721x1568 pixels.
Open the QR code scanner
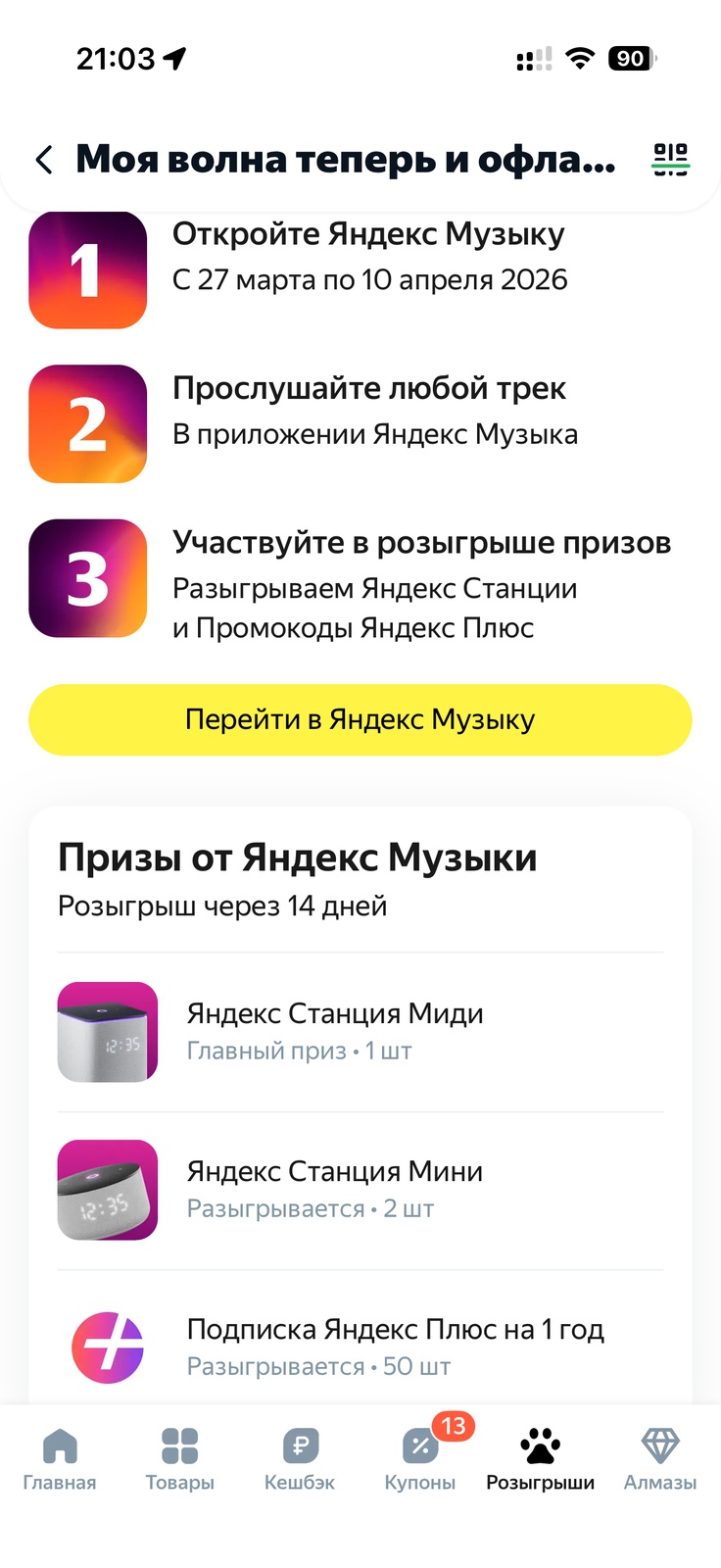point(671,159)
